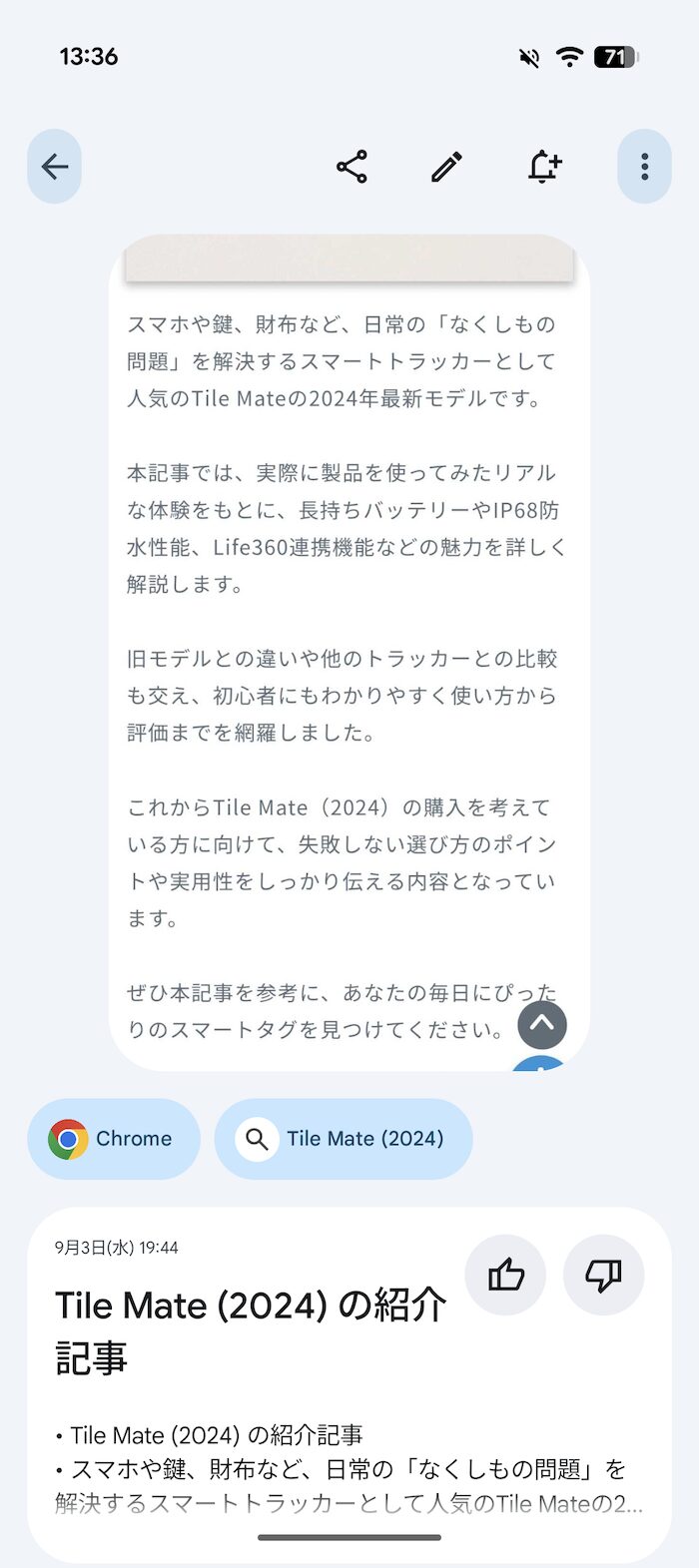Go back using the arrow button
This screenshot has height=1568, width=699.
54,167
